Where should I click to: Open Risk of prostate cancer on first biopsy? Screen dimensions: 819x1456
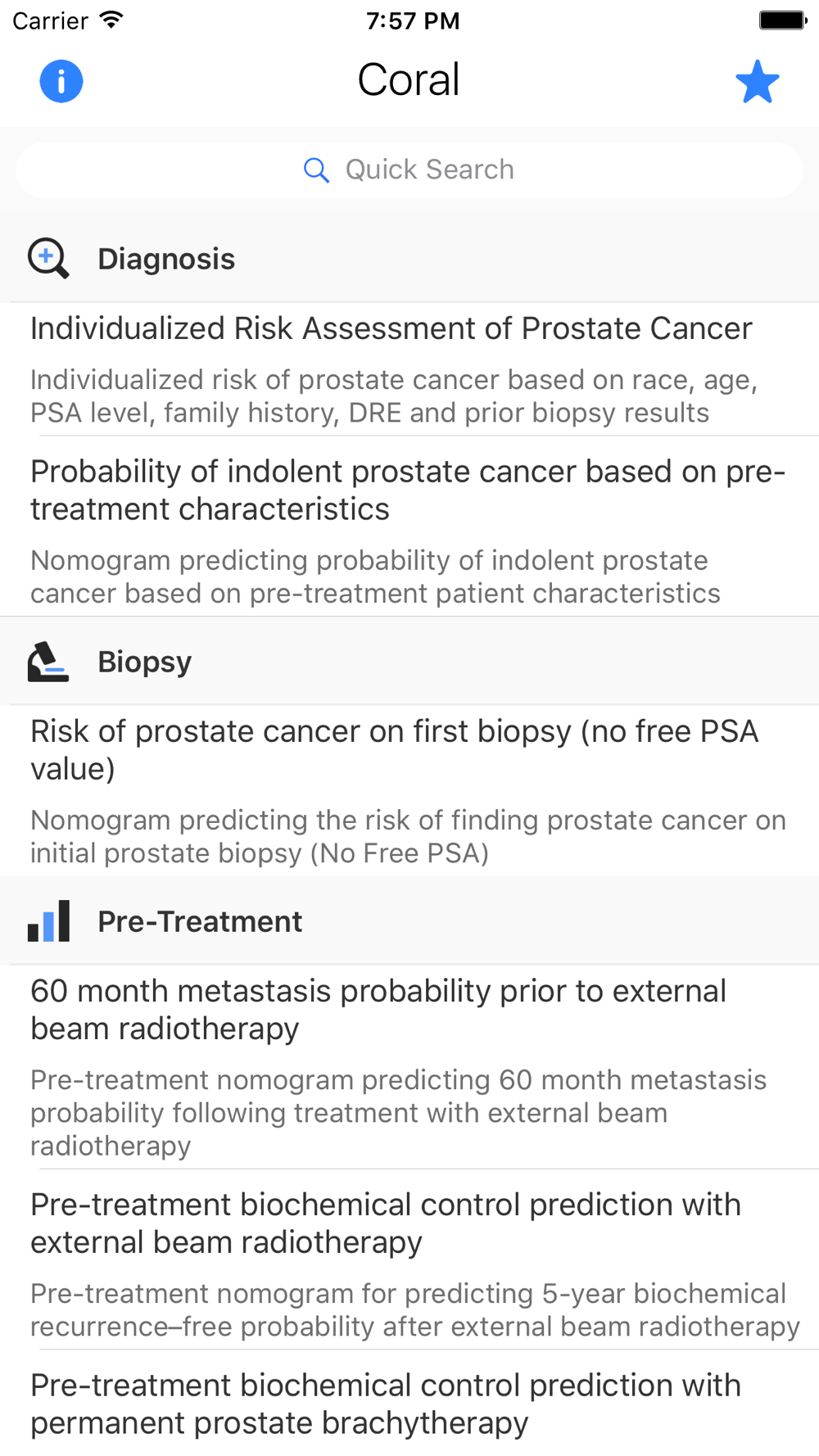tap(409, 791)
